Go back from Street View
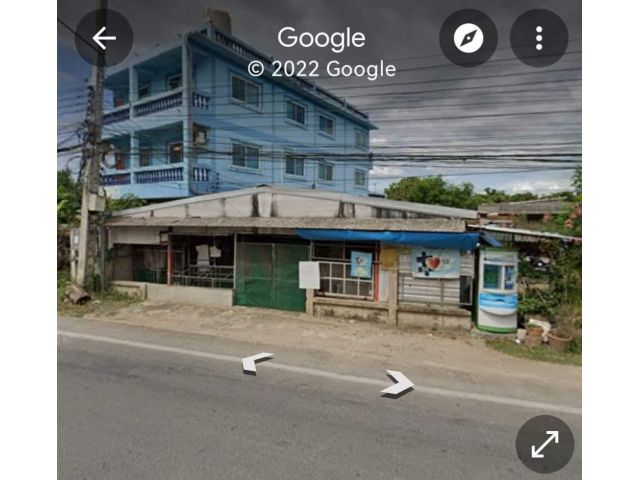This screenshot has height=480, width=640. (104, 38)
